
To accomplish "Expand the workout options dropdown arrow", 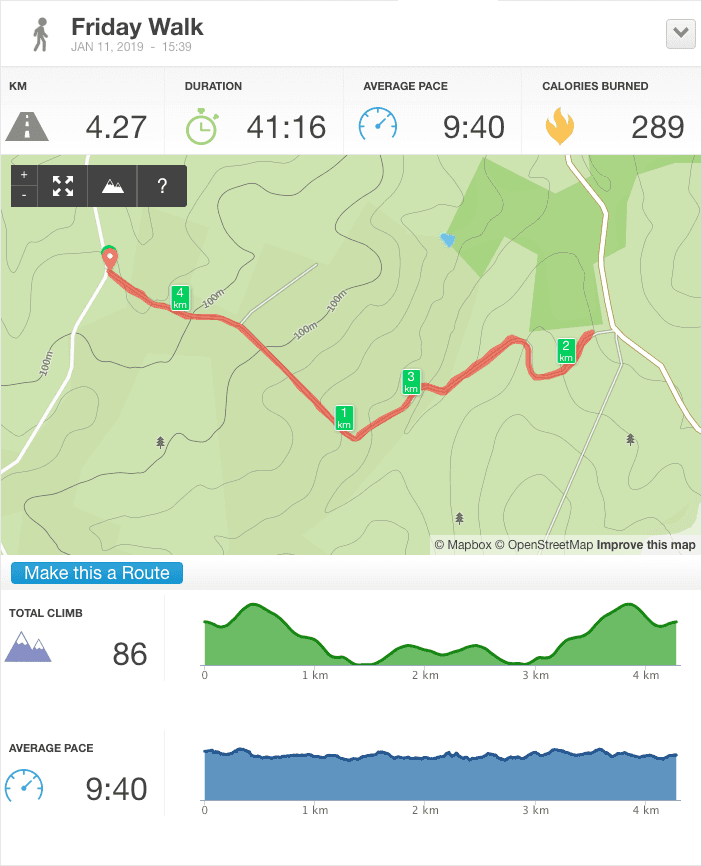I will click(x=680, y=34).
